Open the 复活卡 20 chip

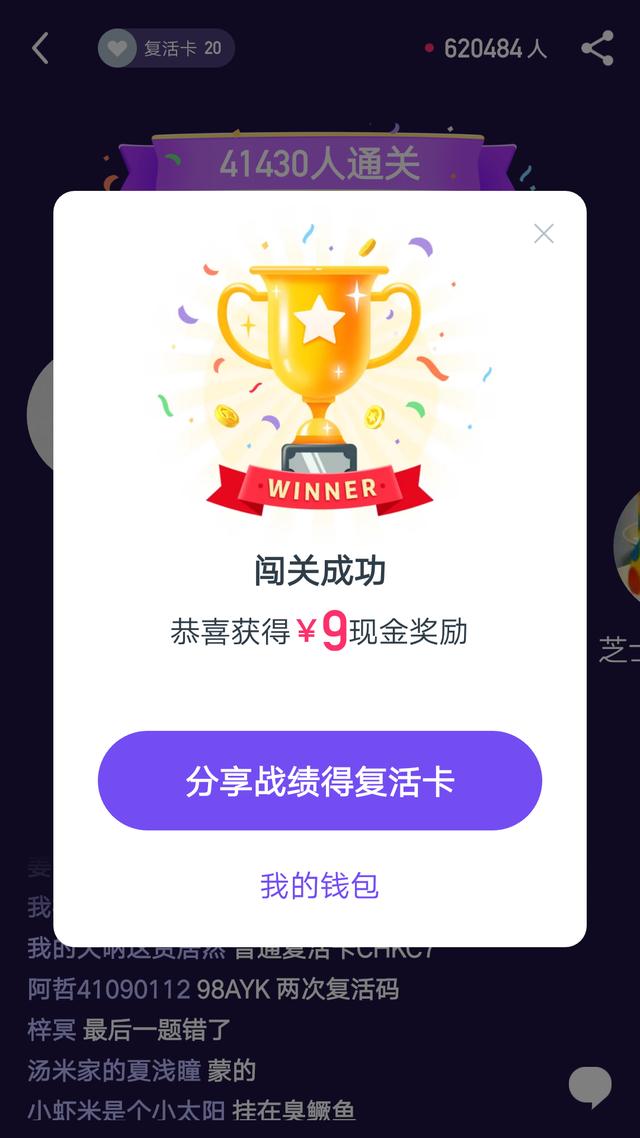[x=166, y=48]
